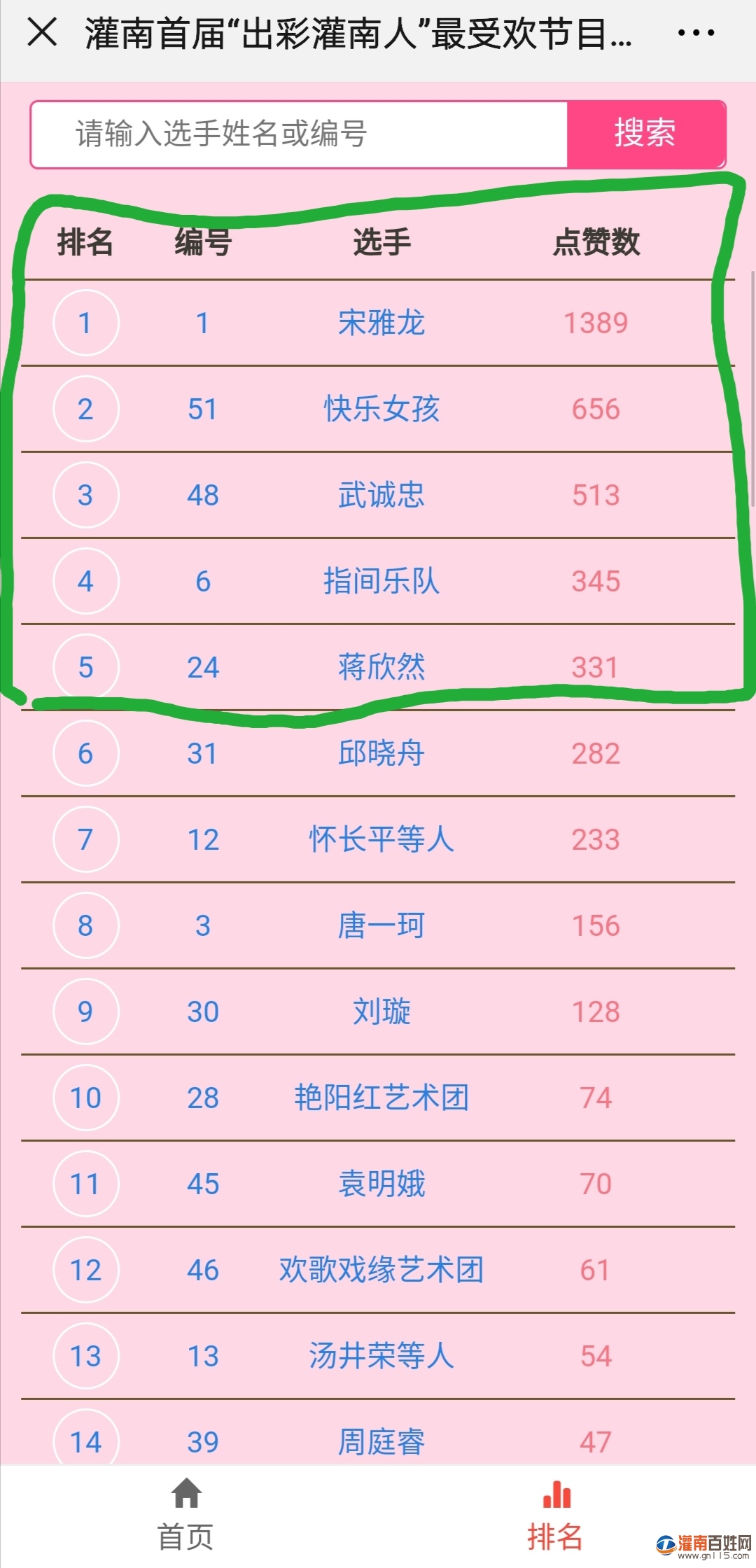Viewport: 756px width, 1568px height.
Task: Open contestant 宋雅龙's entry
Action: coord(381,323)
